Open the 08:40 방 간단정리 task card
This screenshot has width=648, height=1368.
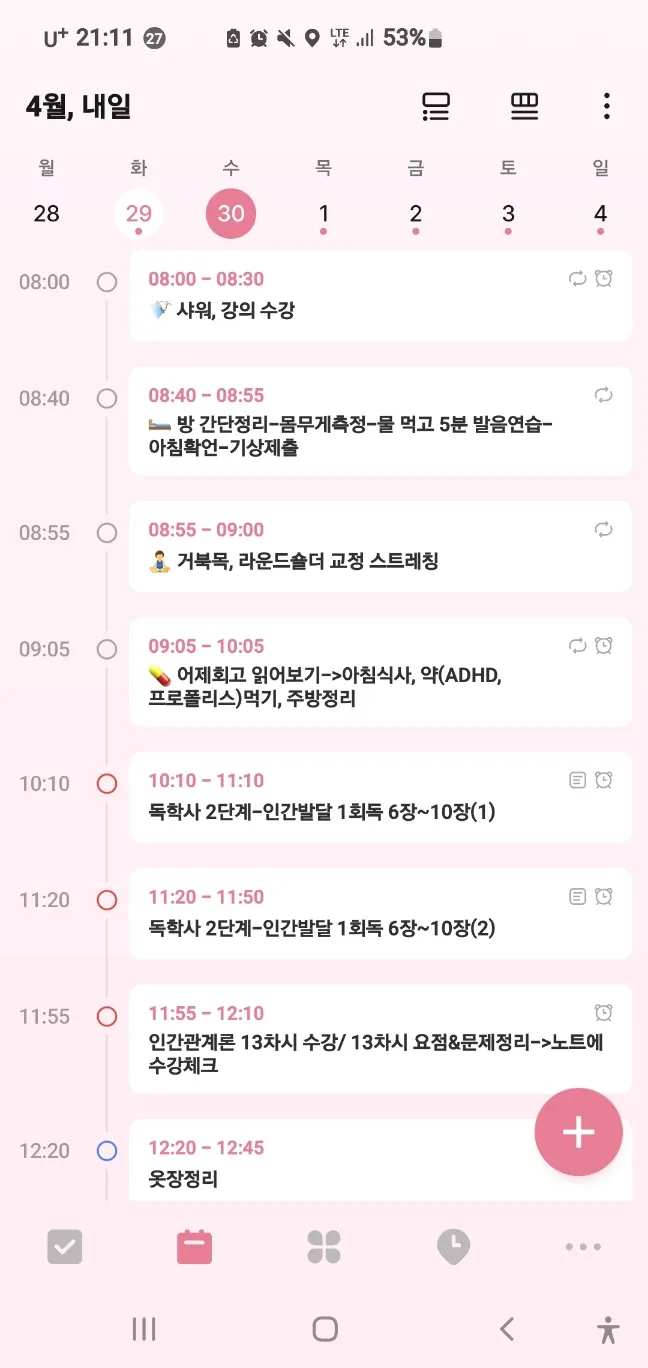click(x=380, y=422)
